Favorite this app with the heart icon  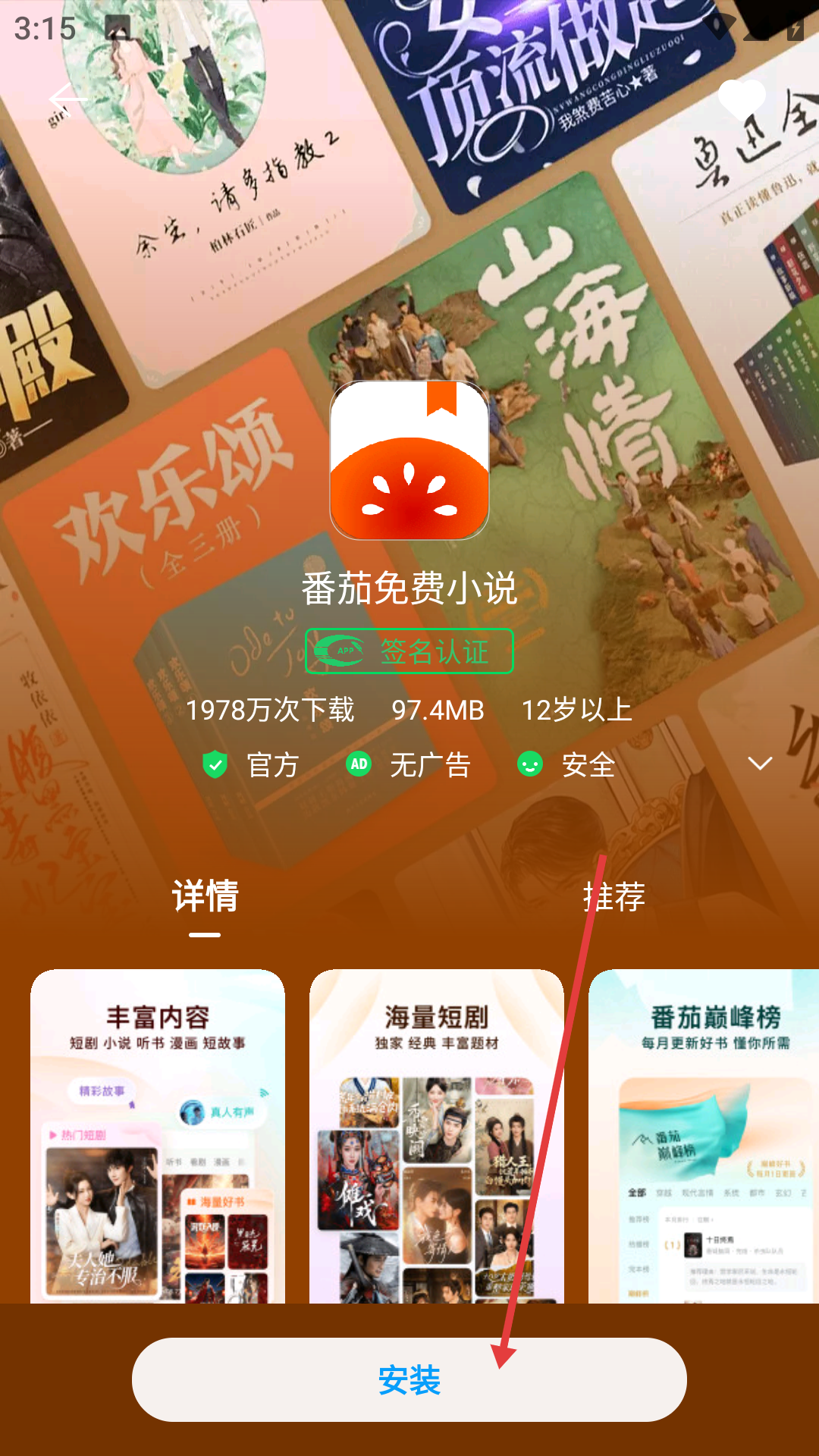[741, 99]
